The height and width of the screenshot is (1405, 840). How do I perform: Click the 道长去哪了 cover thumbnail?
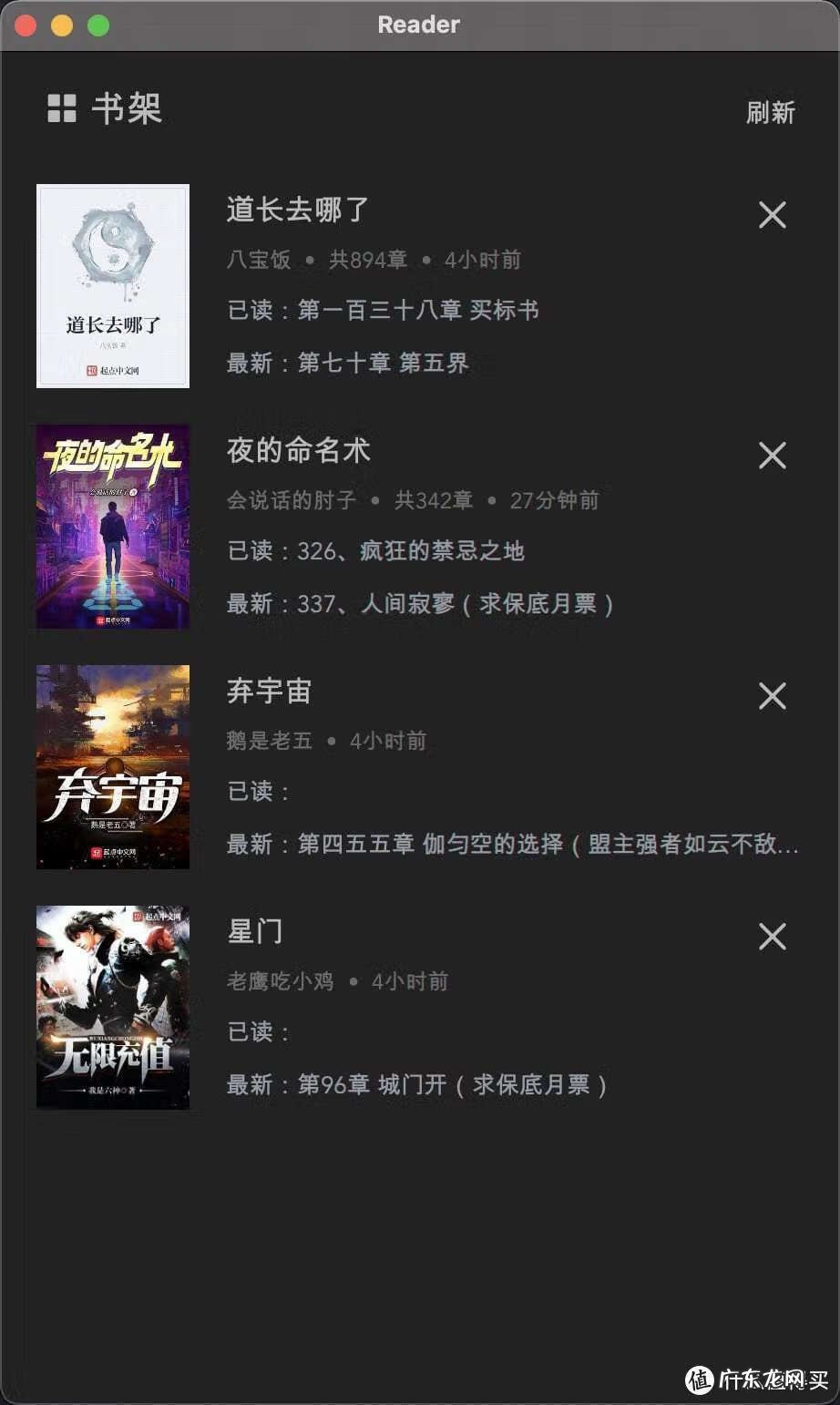point(112,285)
